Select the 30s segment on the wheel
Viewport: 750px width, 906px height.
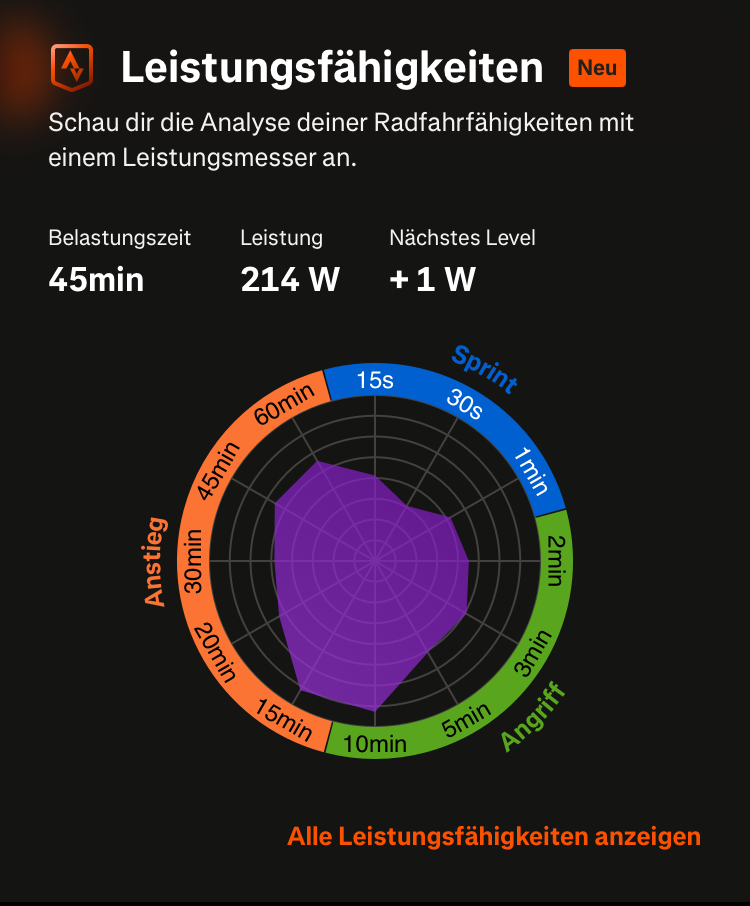click(x=465, y=404)
